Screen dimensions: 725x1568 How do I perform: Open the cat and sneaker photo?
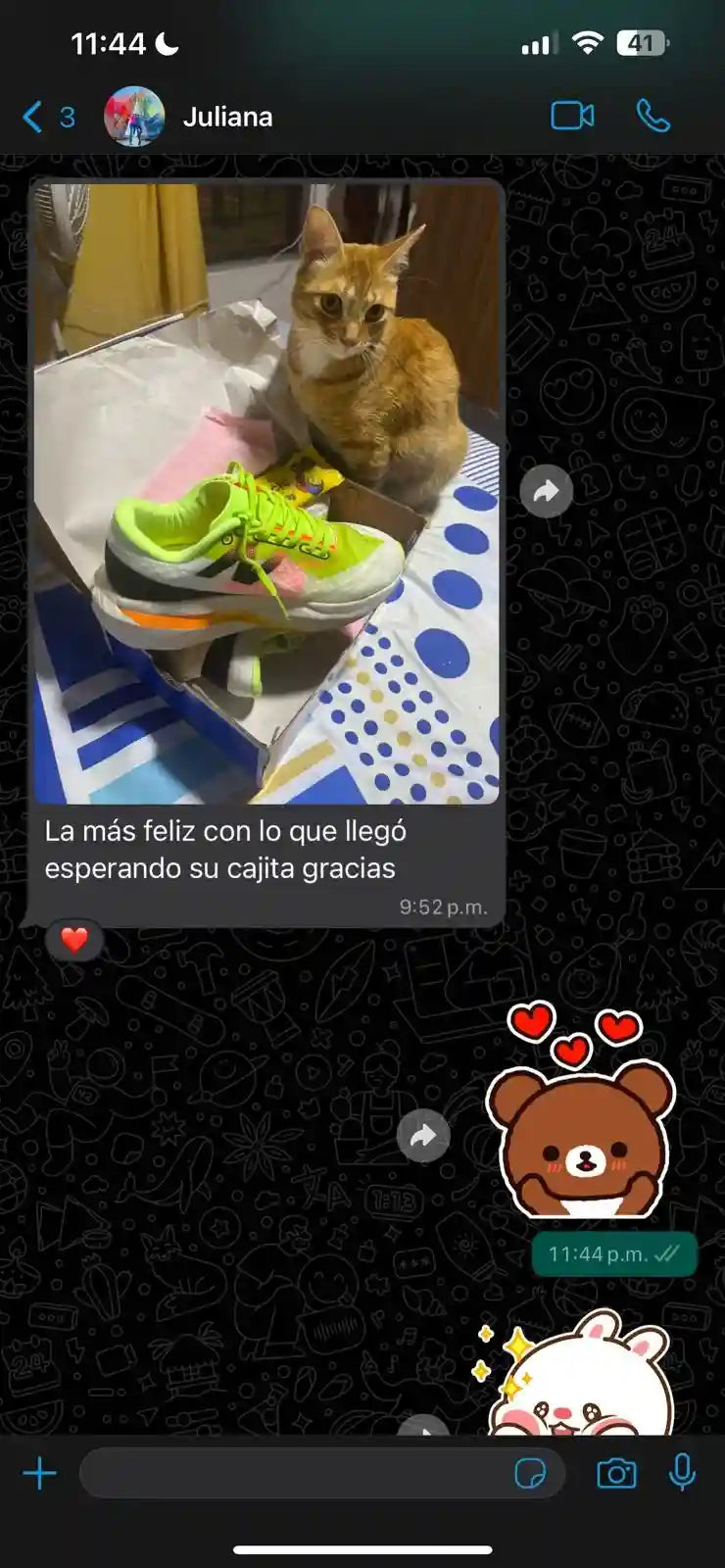[266, 494]
